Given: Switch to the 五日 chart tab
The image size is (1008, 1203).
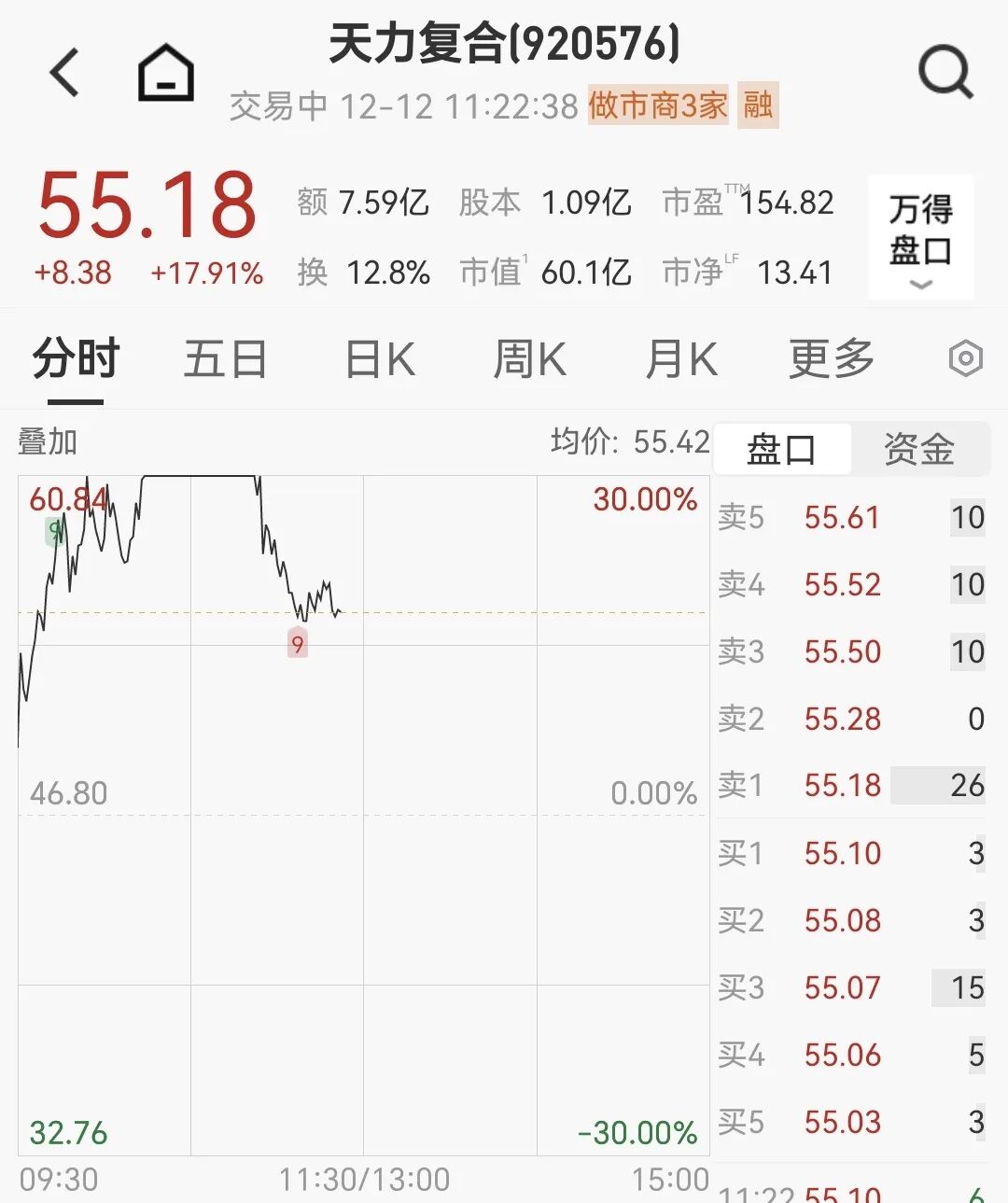Looking at the screenshot, I should [x=225, y=359].
